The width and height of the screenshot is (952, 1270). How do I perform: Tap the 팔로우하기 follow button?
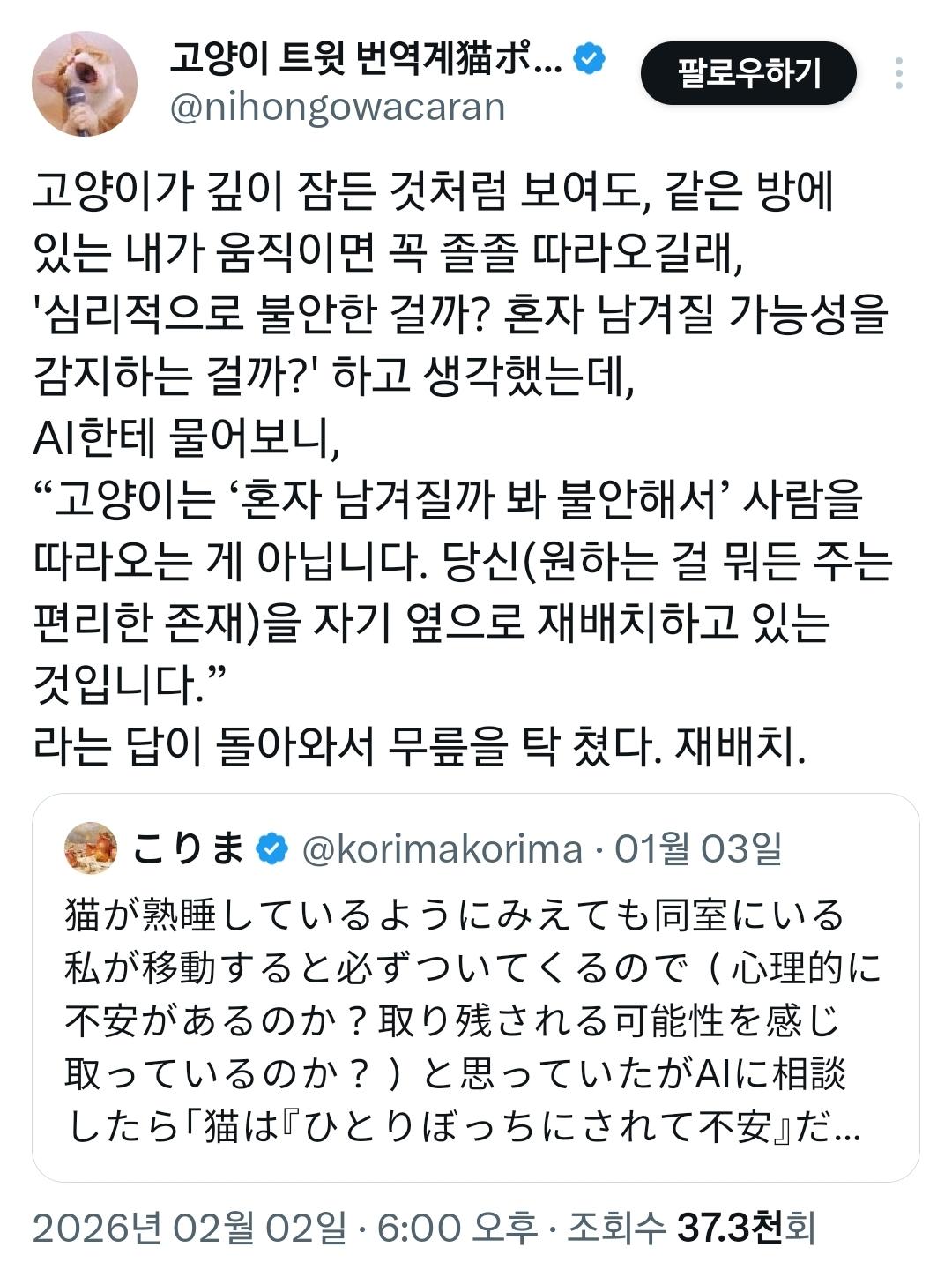(747, 72)
